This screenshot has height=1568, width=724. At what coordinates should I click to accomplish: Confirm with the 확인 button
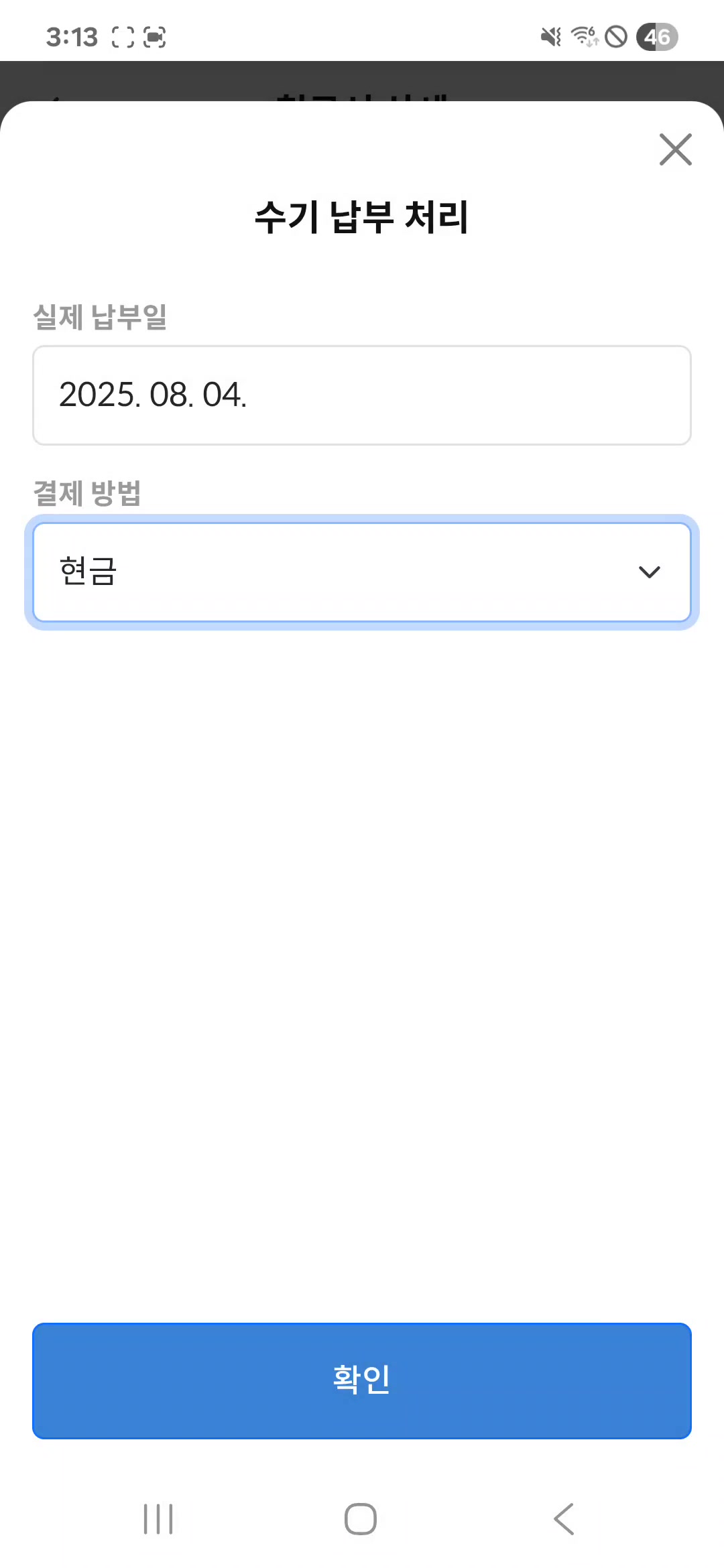tap(362, 1380)
